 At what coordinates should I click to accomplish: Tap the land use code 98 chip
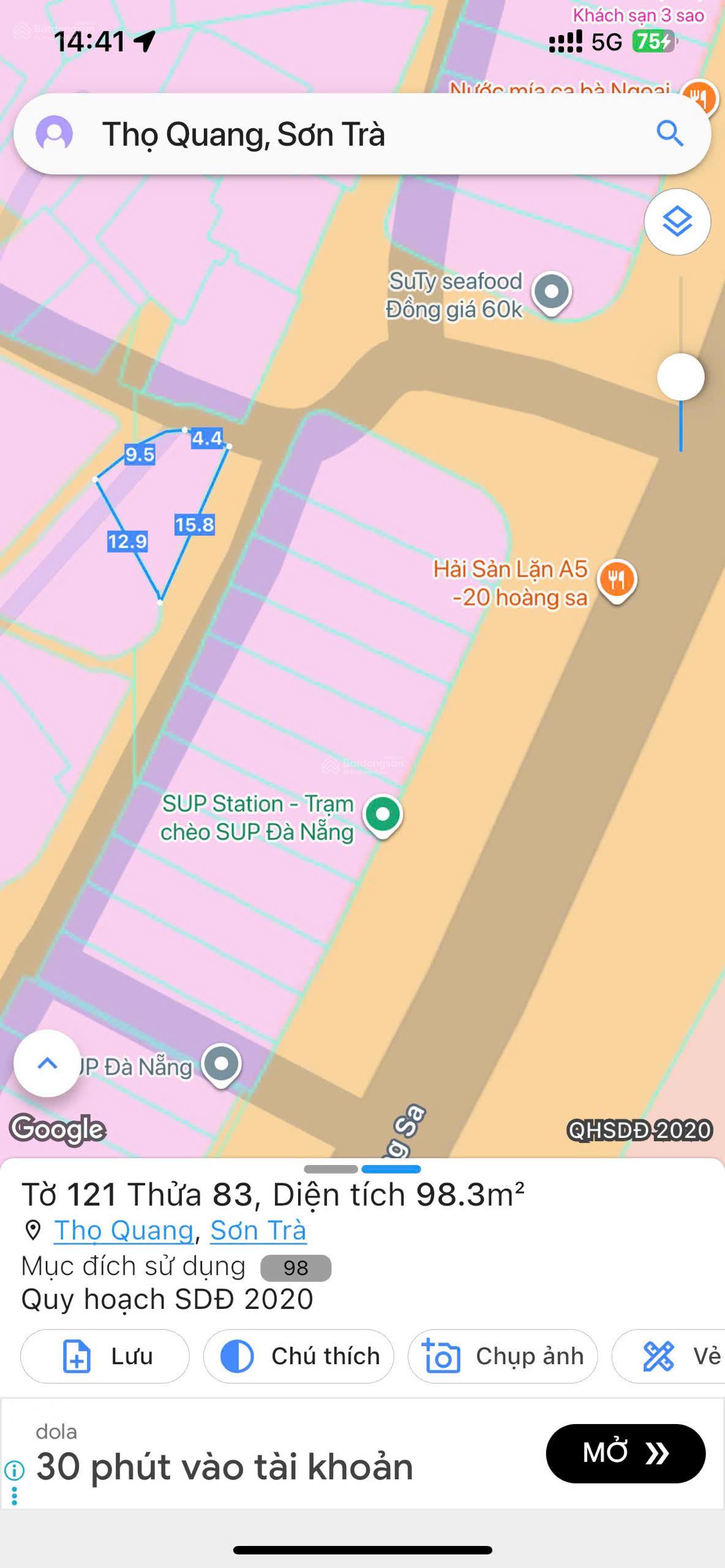[x=296, y=1268]
